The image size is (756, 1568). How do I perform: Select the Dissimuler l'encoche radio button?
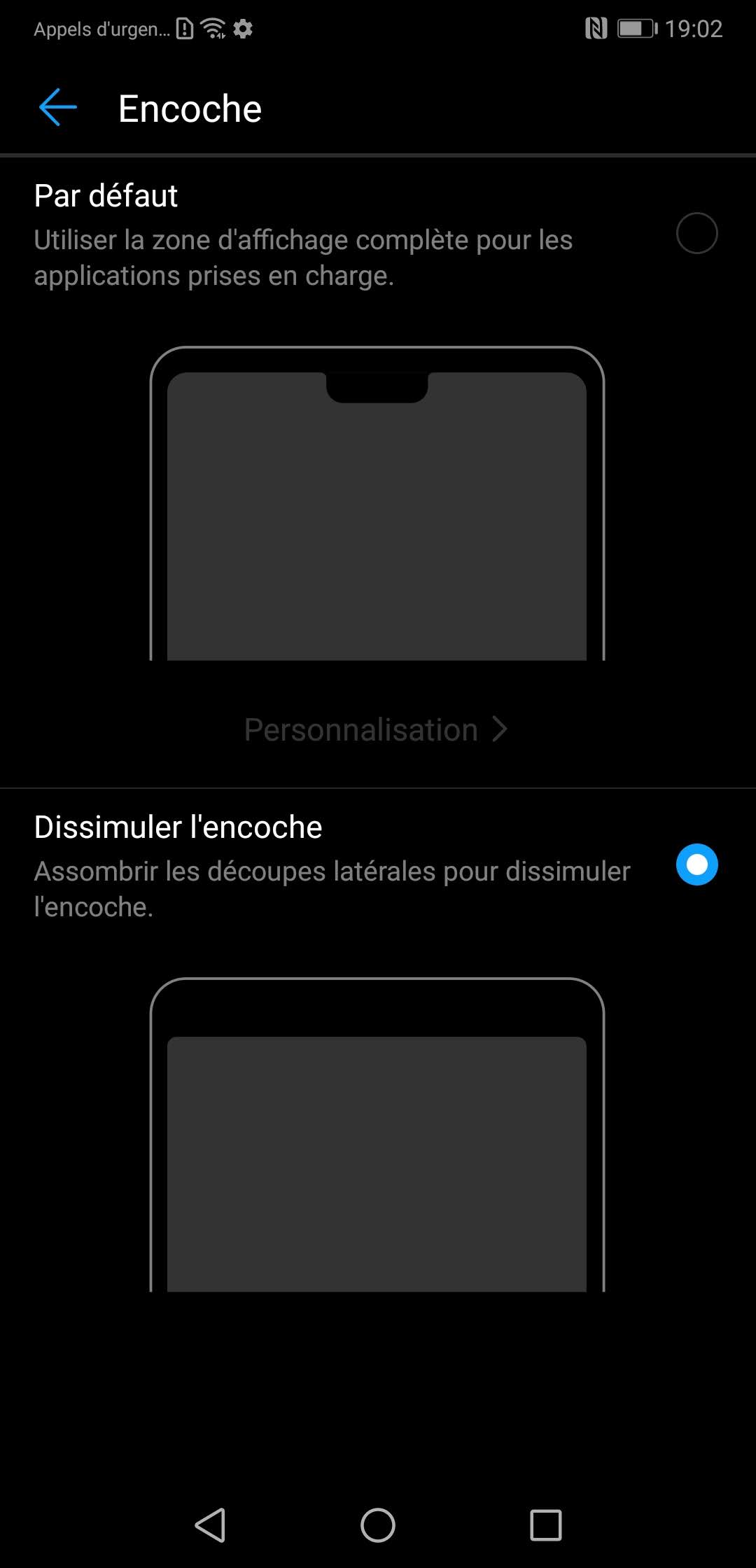tap(696, 864)
